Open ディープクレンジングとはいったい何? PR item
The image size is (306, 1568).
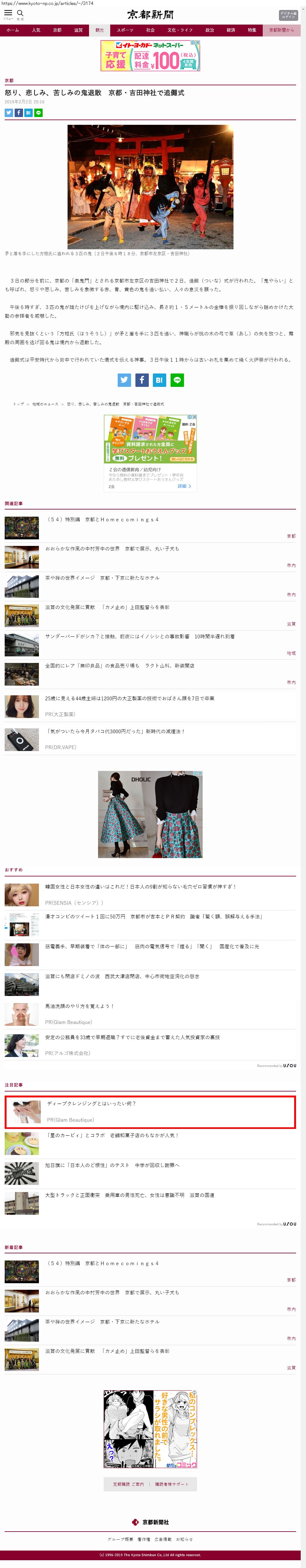click(x=91, y=1103)
